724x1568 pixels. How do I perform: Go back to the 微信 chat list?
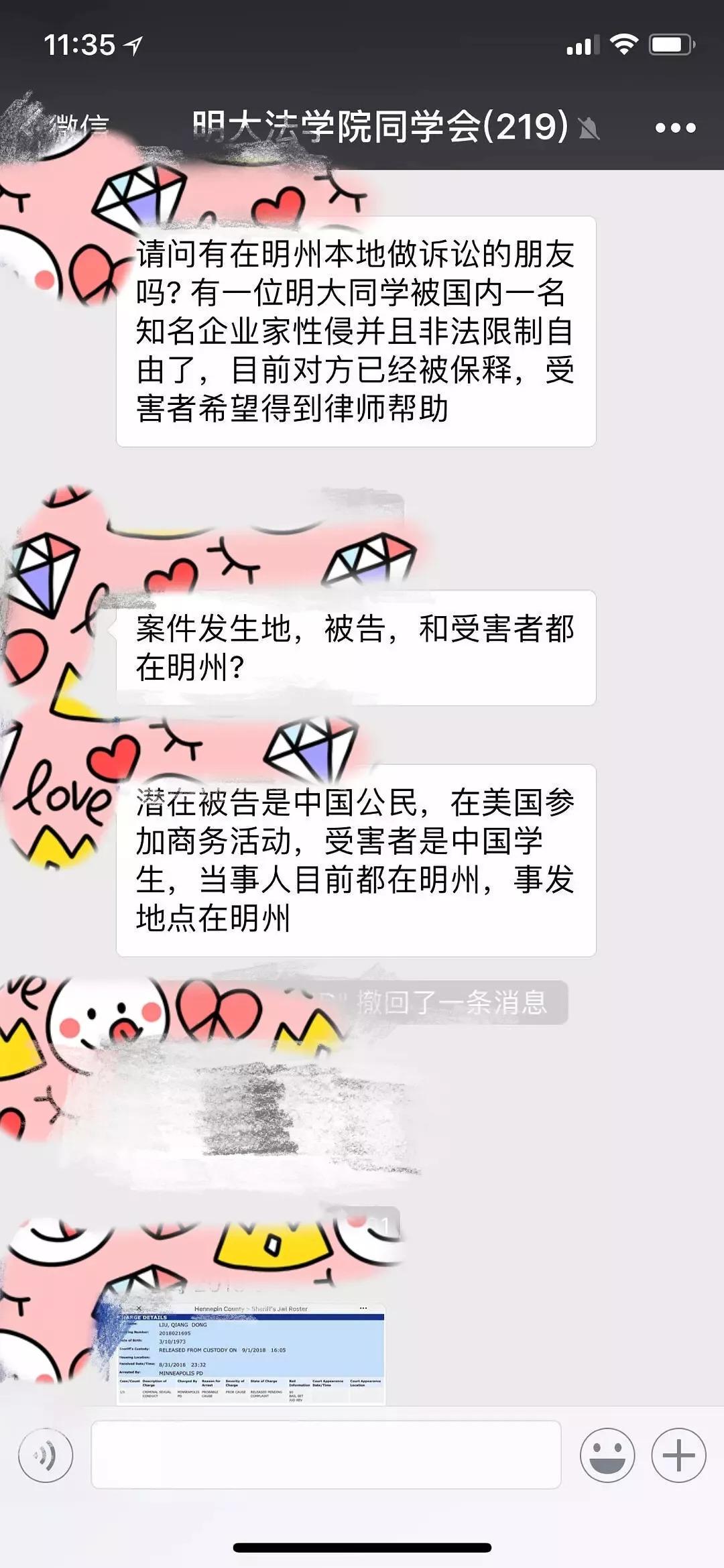(77, 126)
